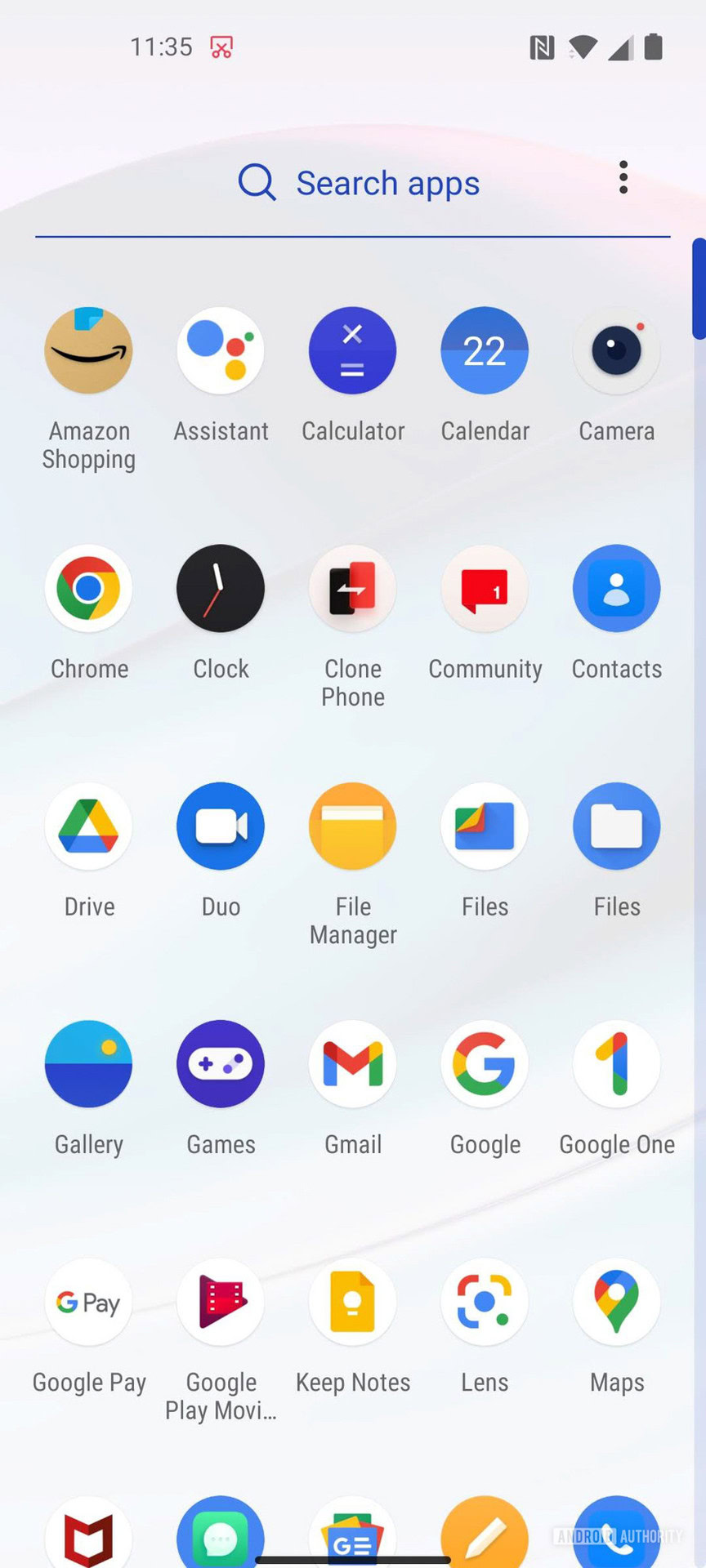The image size is (706, 1568).
Task: Launch Amazon Shopping
Action: click(88, 351)
